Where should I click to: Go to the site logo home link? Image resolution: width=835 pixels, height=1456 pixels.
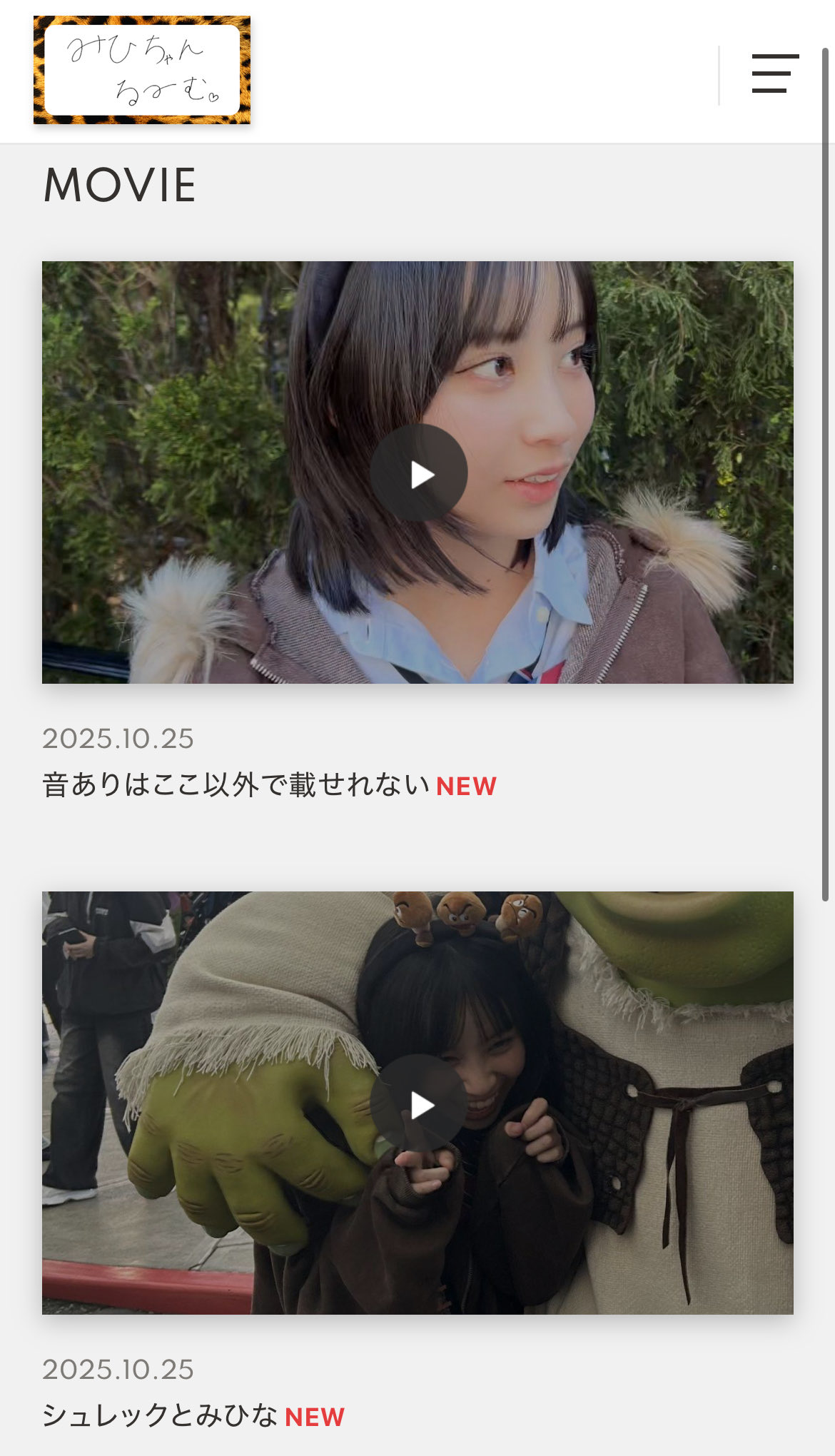tap(142, 70)
